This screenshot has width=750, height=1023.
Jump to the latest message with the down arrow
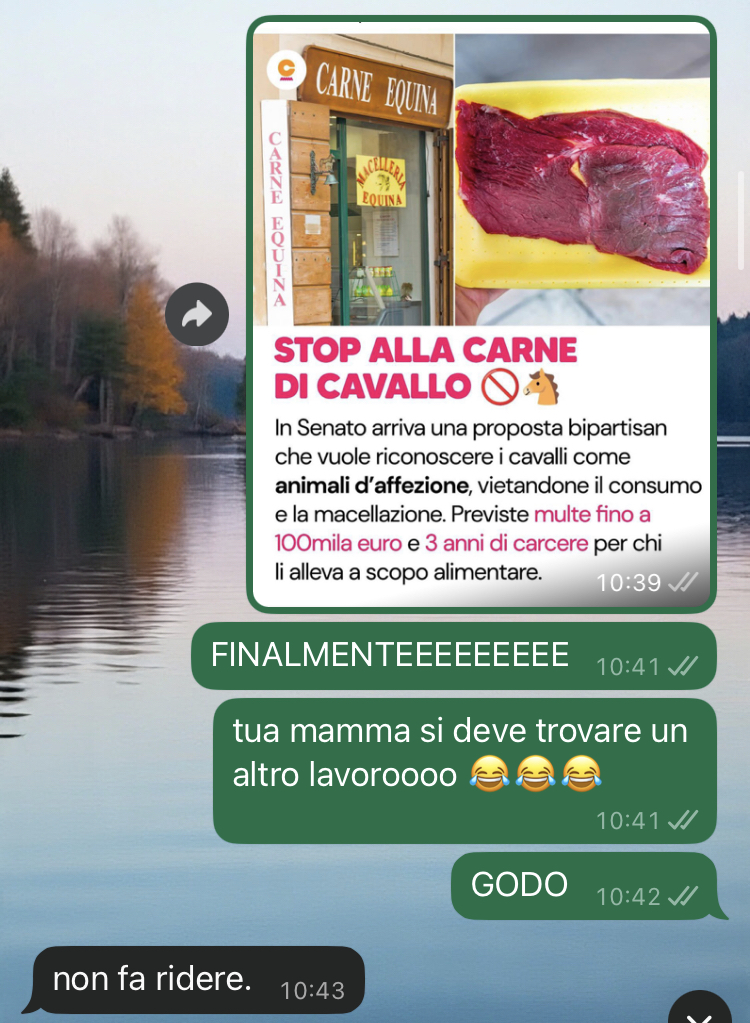701,1010
